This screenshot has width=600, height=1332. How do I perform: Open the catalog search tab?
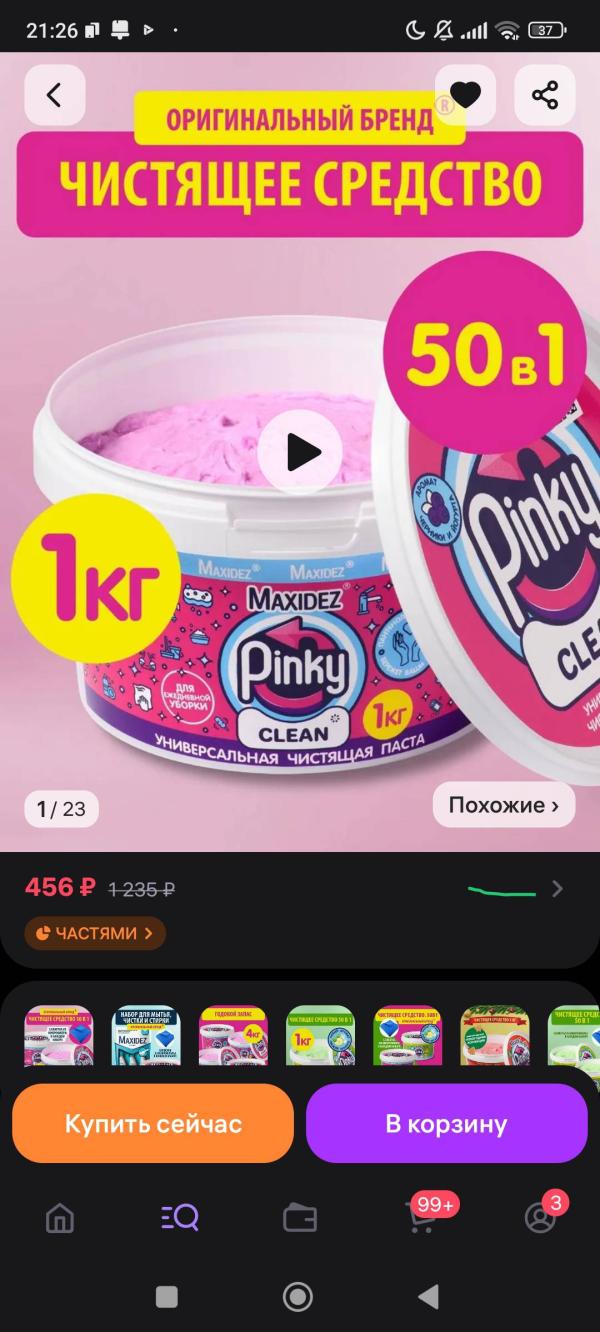coord(180,1218)
